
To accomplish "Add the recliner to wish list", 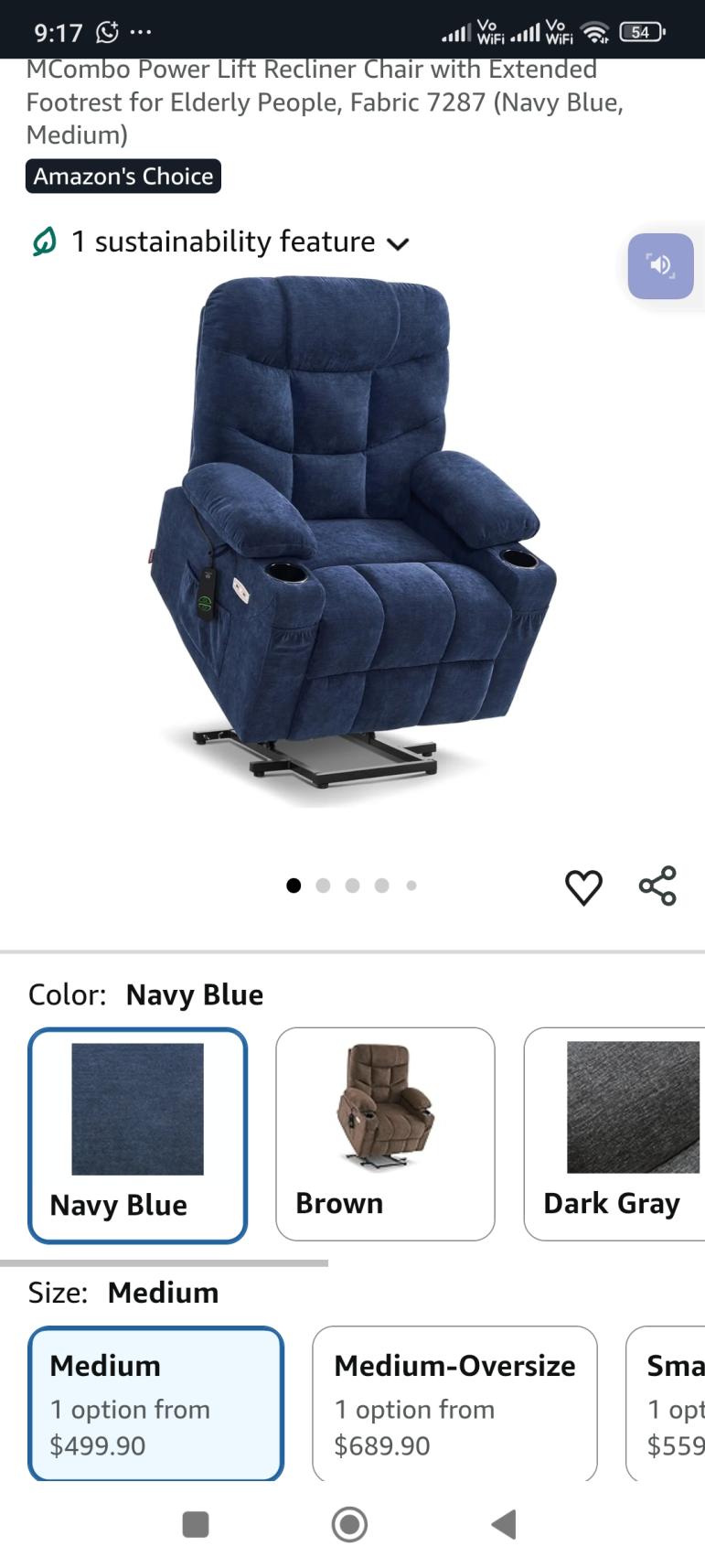I will (583, 886).
